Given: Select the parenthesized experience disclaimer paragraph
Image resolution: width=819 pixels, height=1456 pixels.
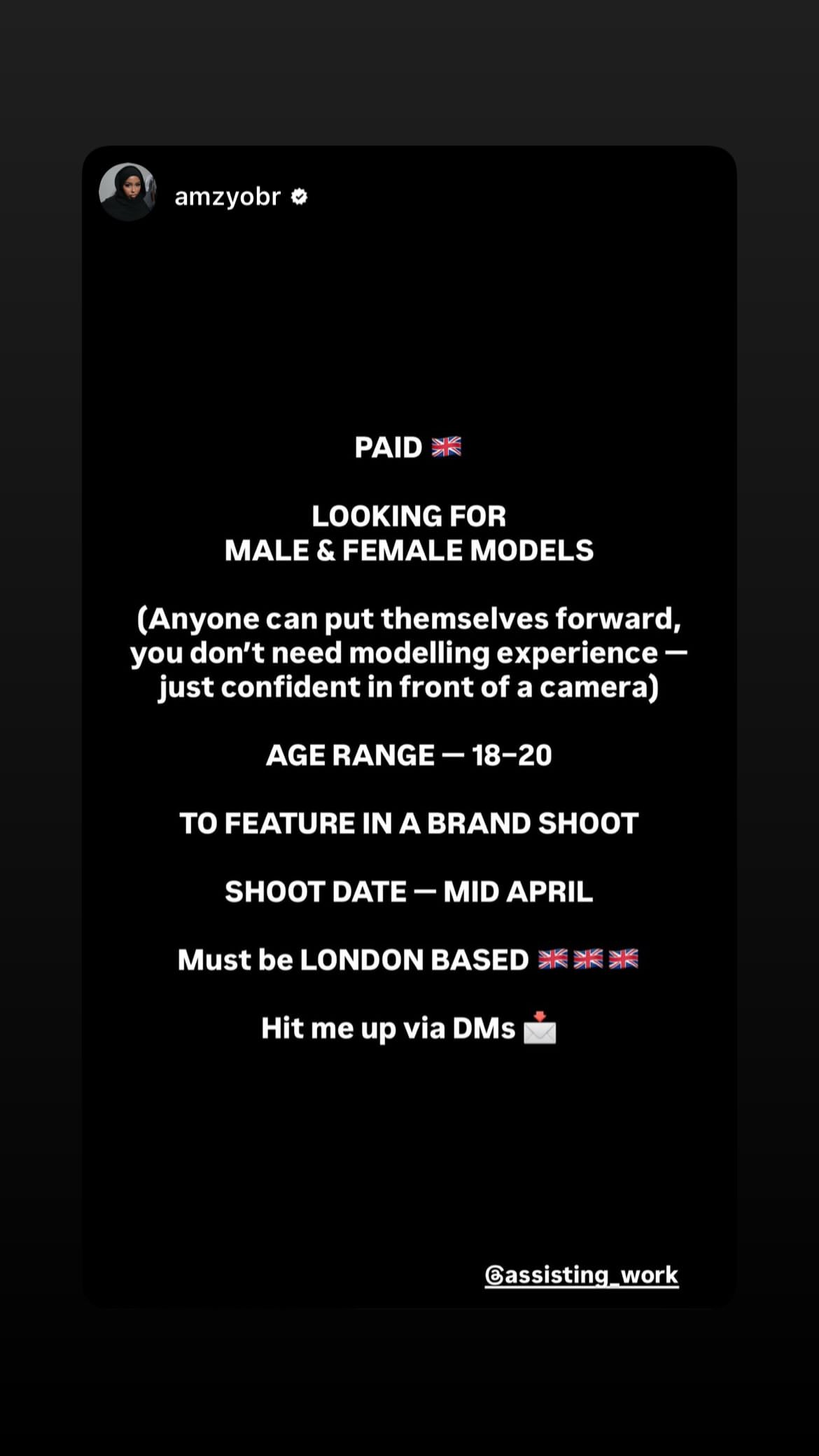Looking at the screenshot, I should click(409, 652).
